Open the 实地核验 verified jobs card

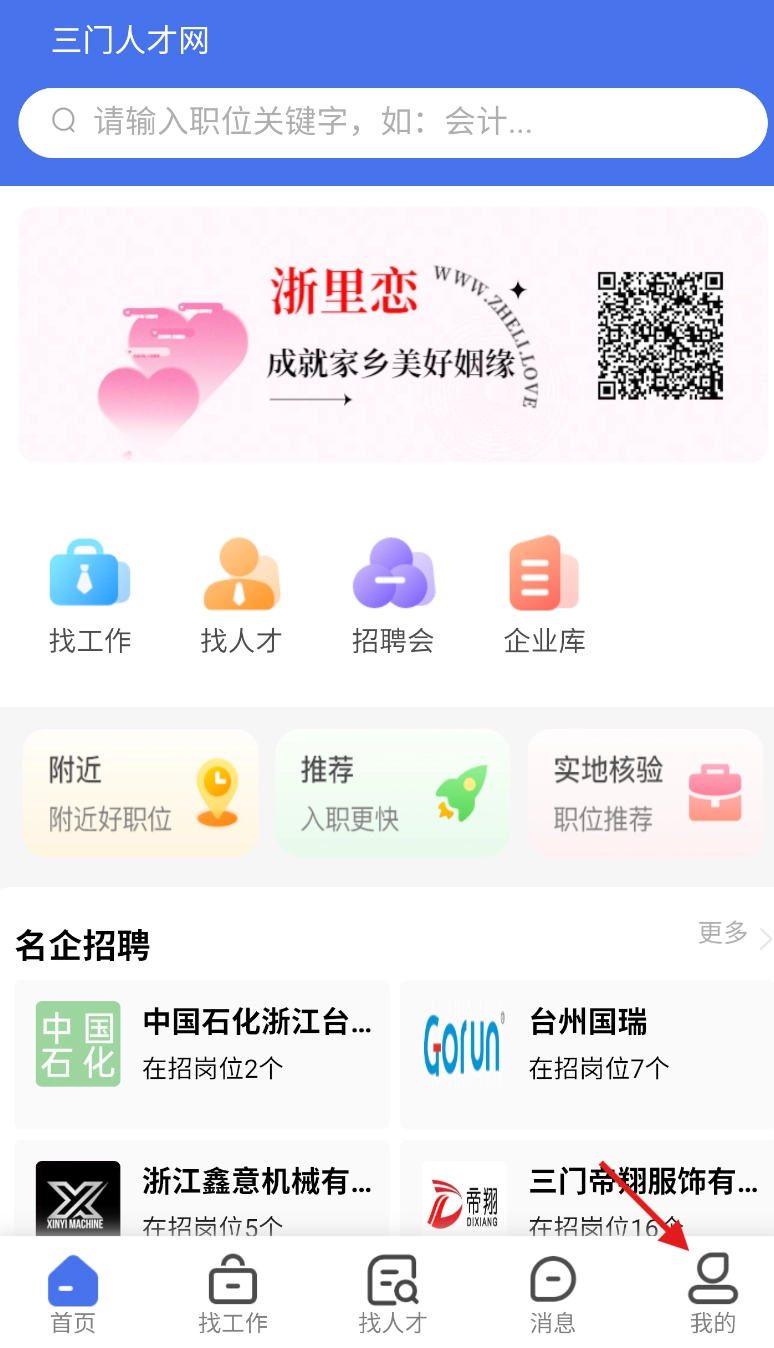[645, 793]
